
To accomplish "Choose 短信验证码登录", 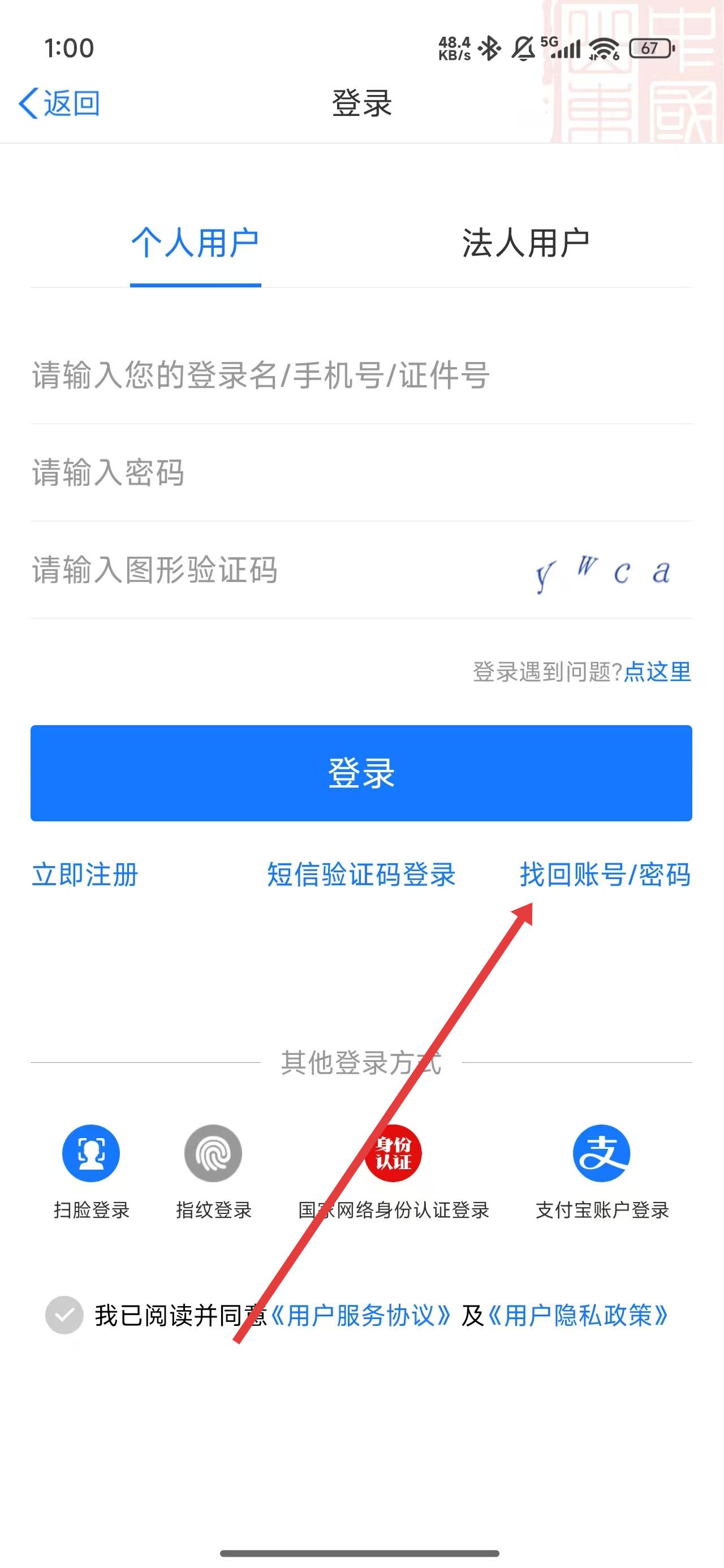I will pyautogui.click(x=361, y=875).
